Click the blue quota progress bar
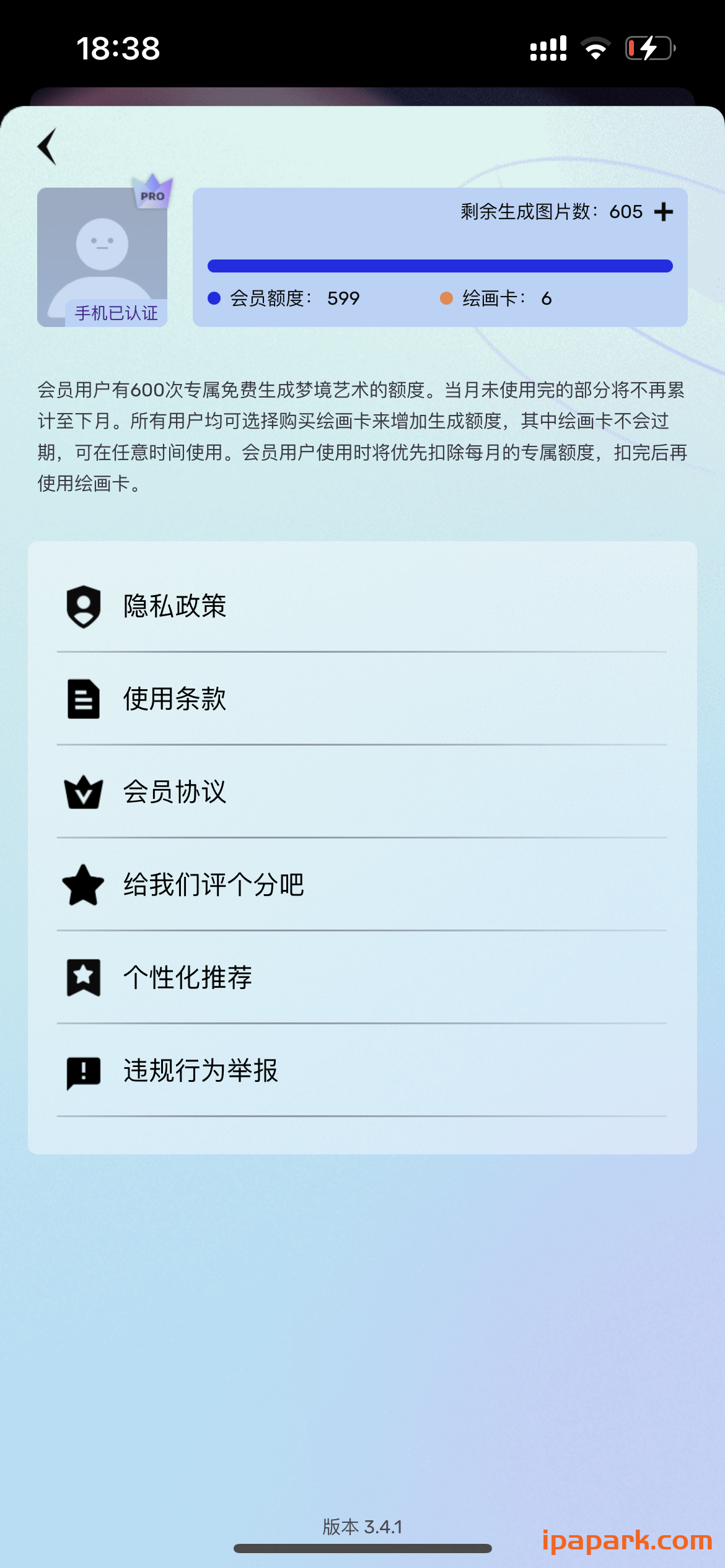 (440, 265)
